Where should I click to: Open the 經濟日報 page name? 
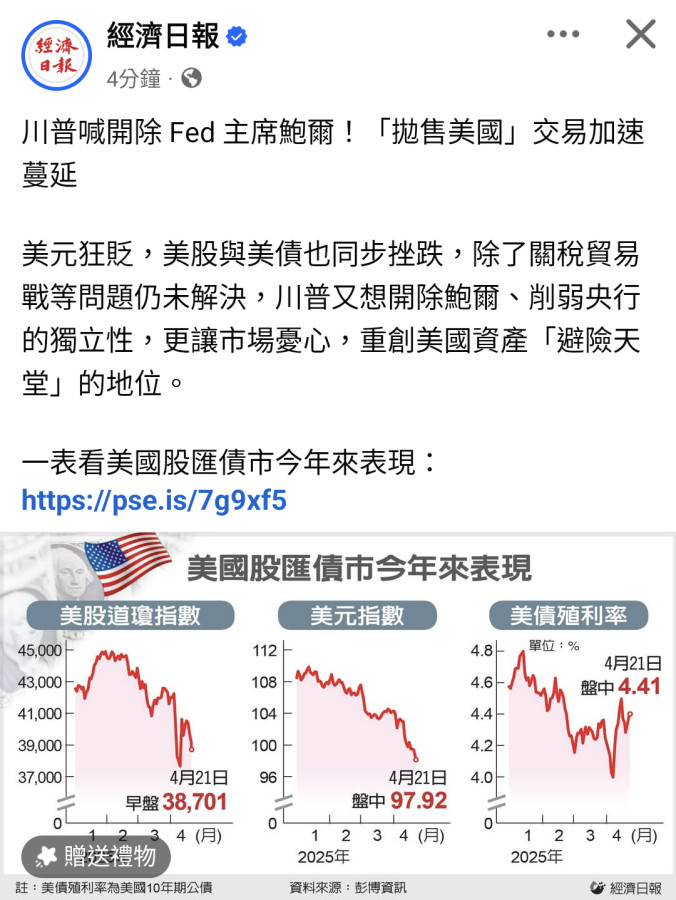pos(164,37)
